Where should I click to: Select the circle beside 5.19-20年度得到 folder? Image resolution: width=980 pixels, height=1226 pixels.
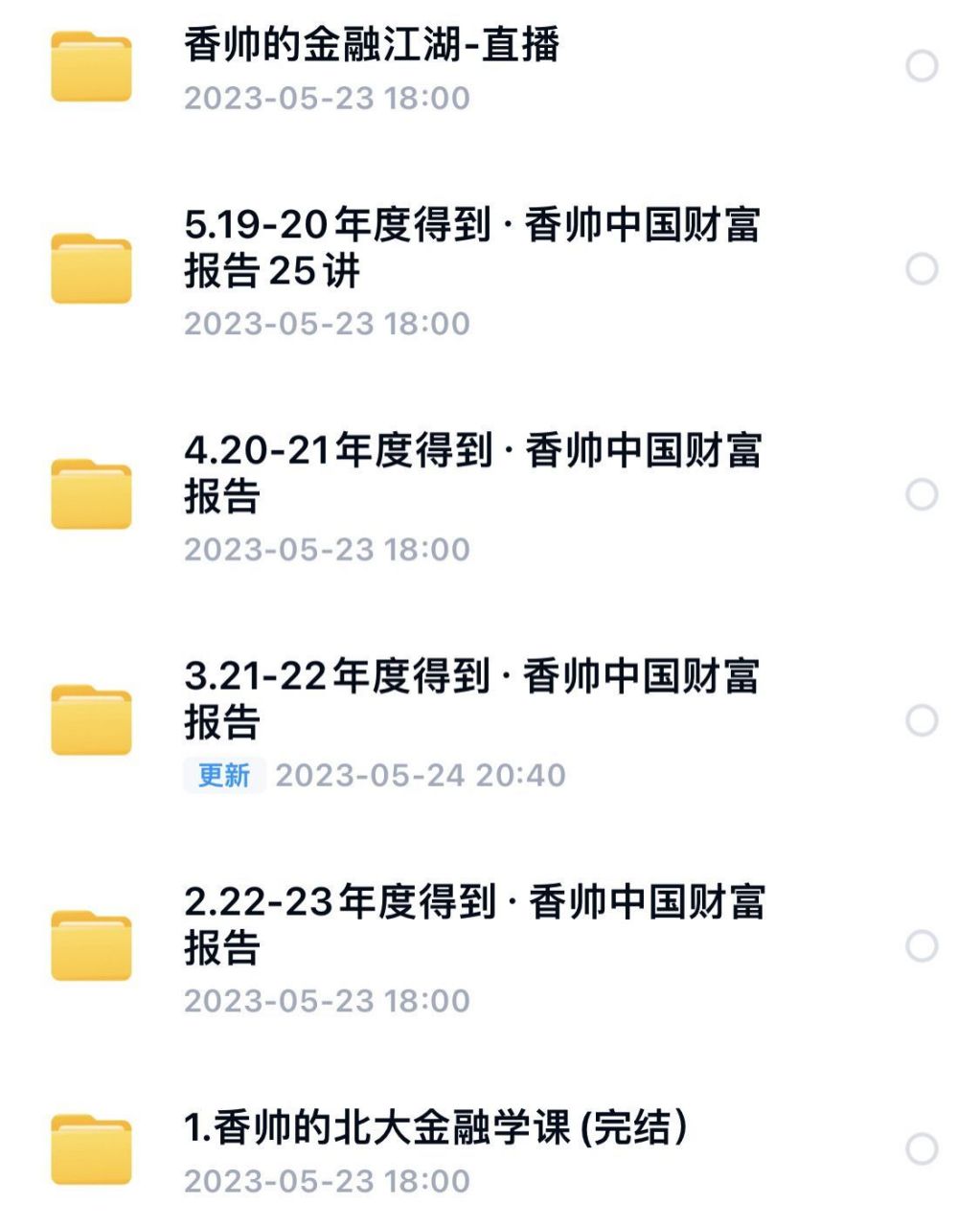point(923,268)
